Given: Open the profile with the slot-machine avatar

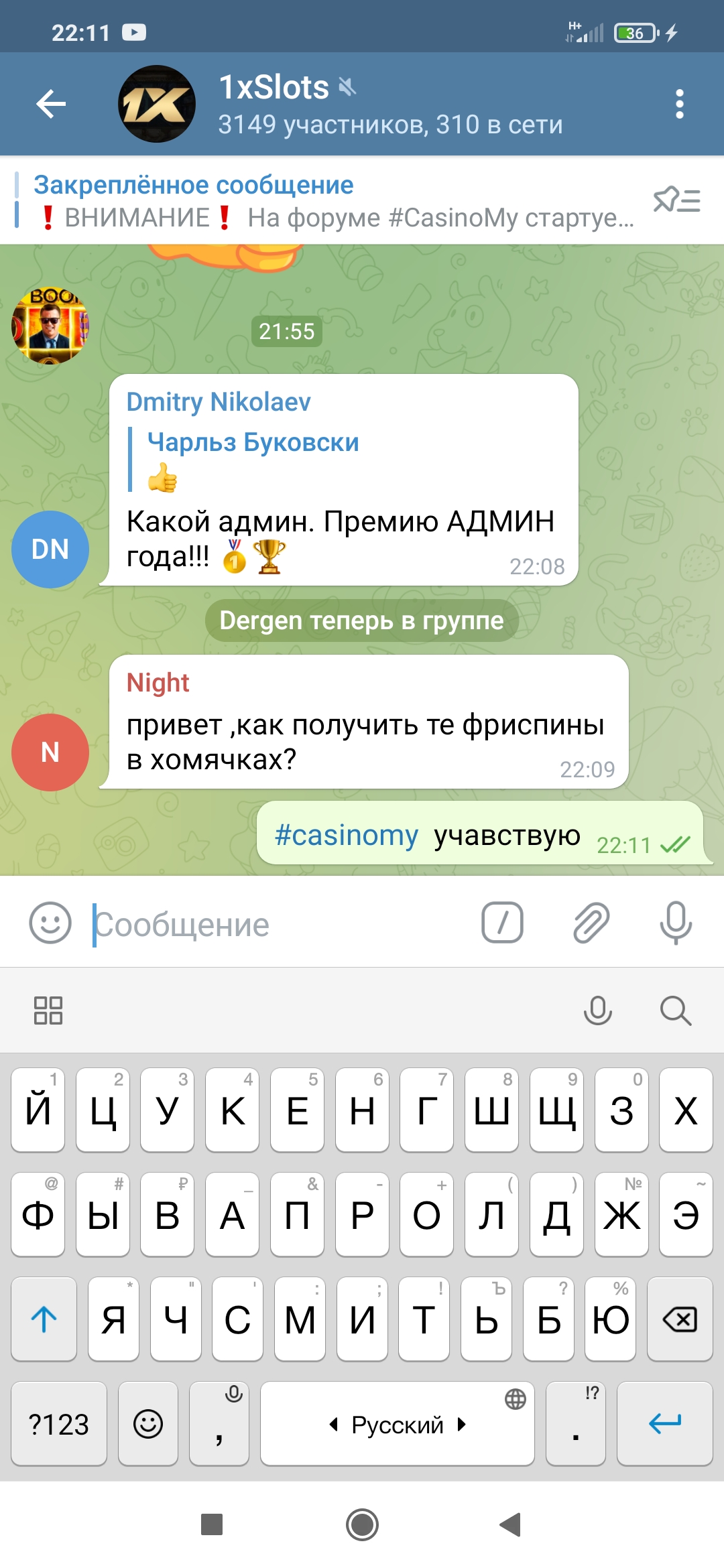Looking at the screenshot, I should [x=50, y=326].
